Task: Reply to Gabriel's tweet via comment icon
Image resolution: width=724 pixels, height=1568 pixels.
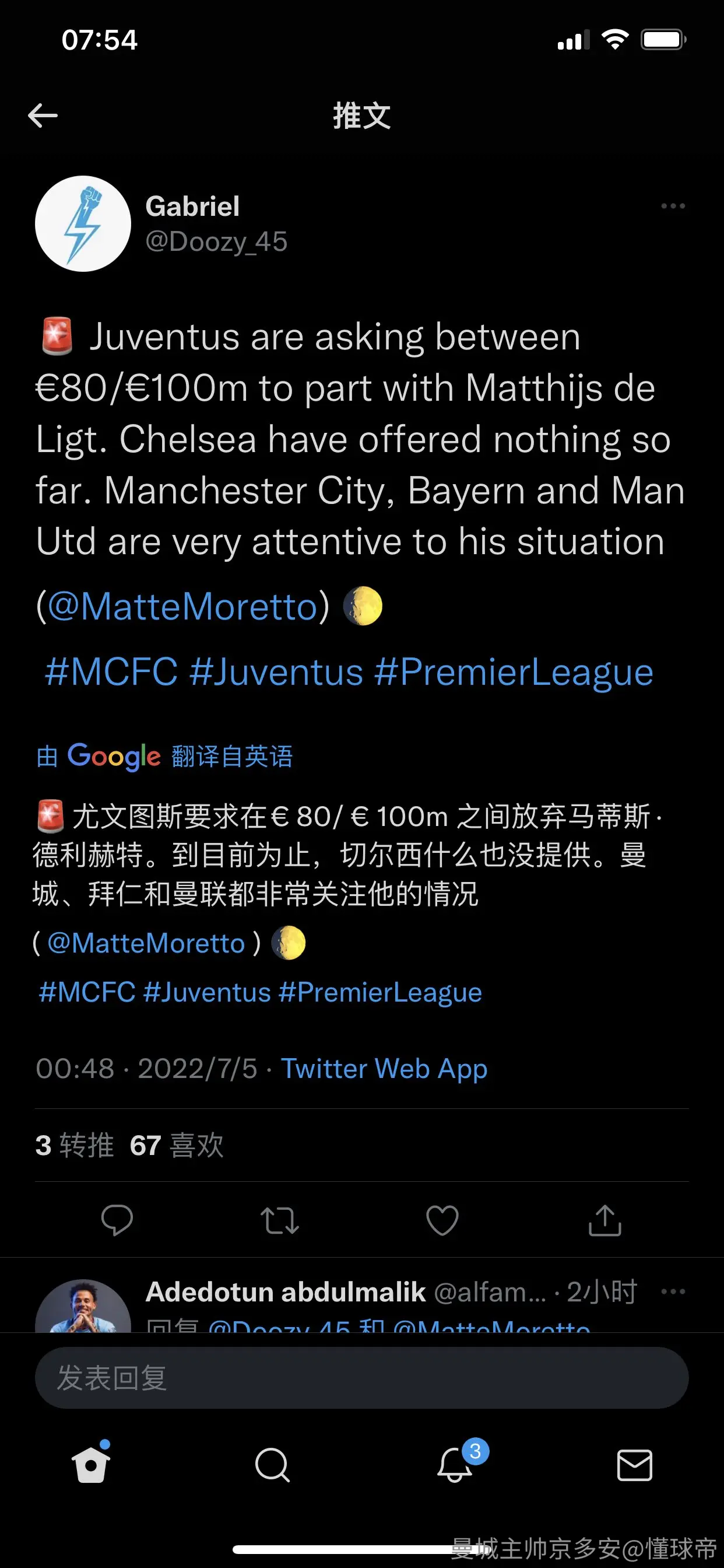Action: point(117,1219)
